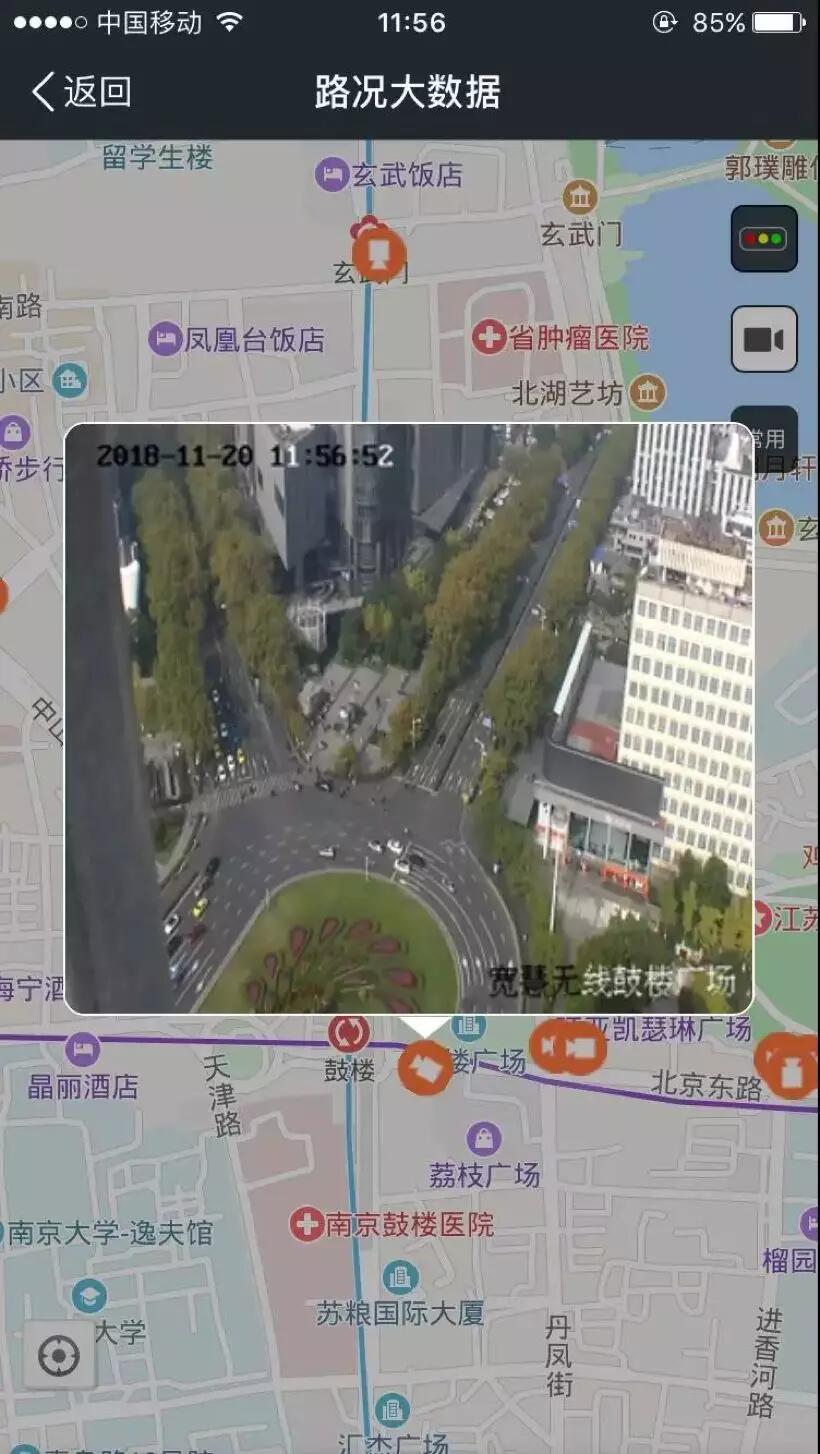
Task: Select the camera marker at 鼓楼广场
Action: pos(425,1067)
